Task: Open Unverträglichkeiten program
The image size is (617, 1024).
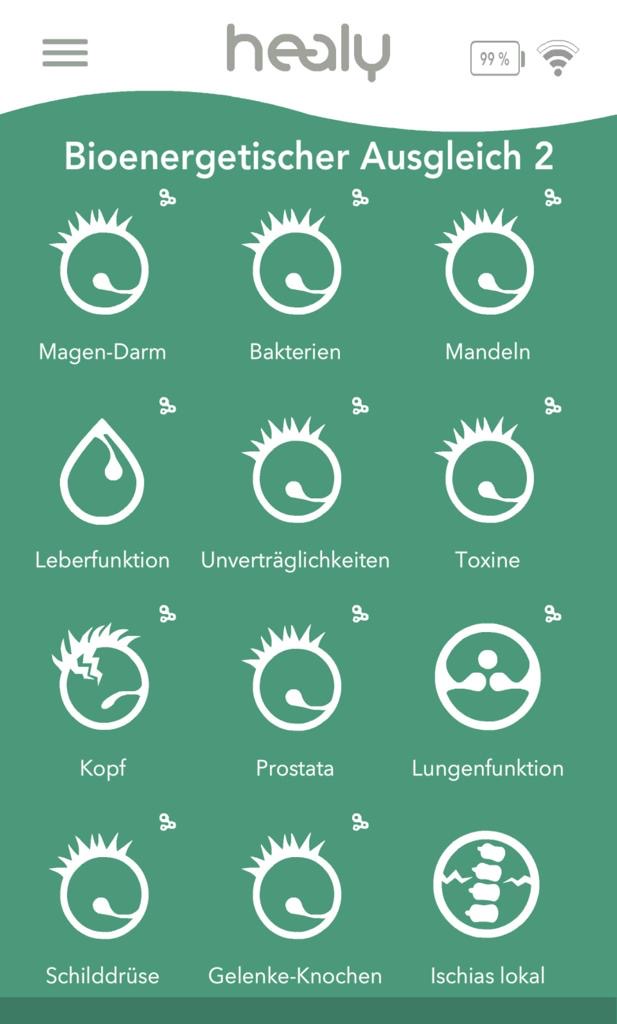Action: 295,477
